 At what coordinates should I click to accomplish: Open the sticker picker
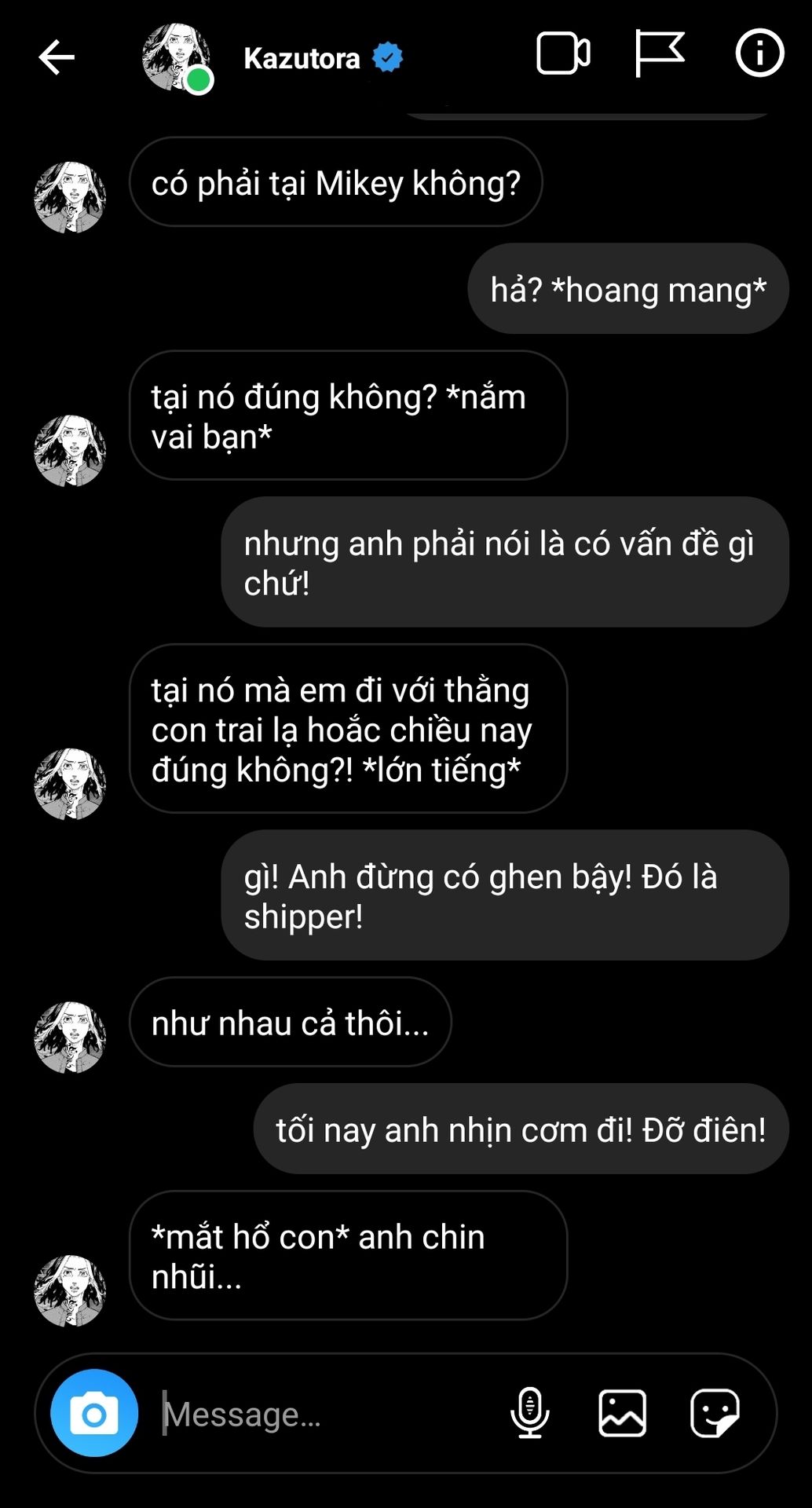click(x=715, y=1413)
